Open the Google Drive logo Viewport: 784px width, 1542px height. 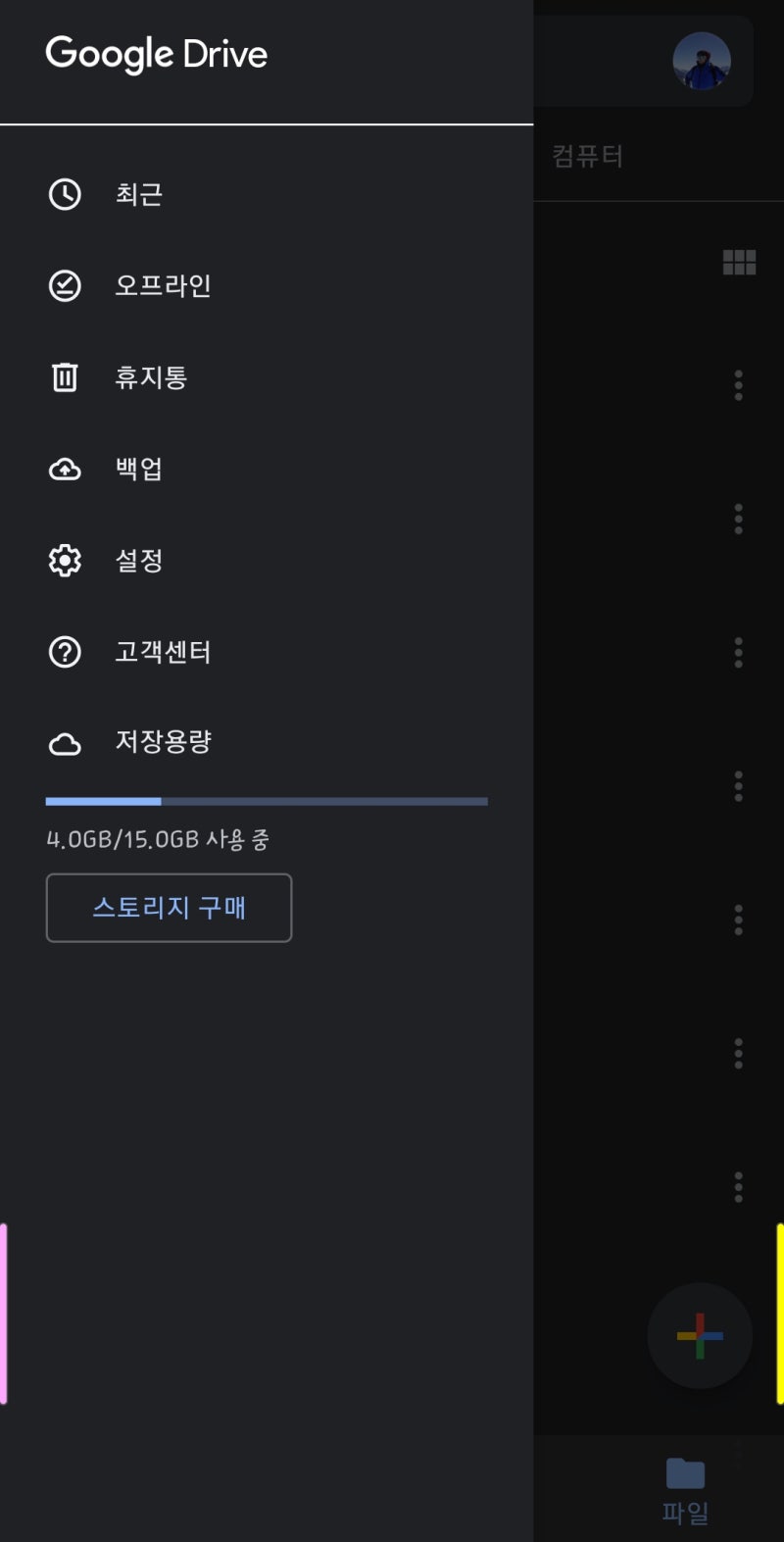[x=157, y=54]
